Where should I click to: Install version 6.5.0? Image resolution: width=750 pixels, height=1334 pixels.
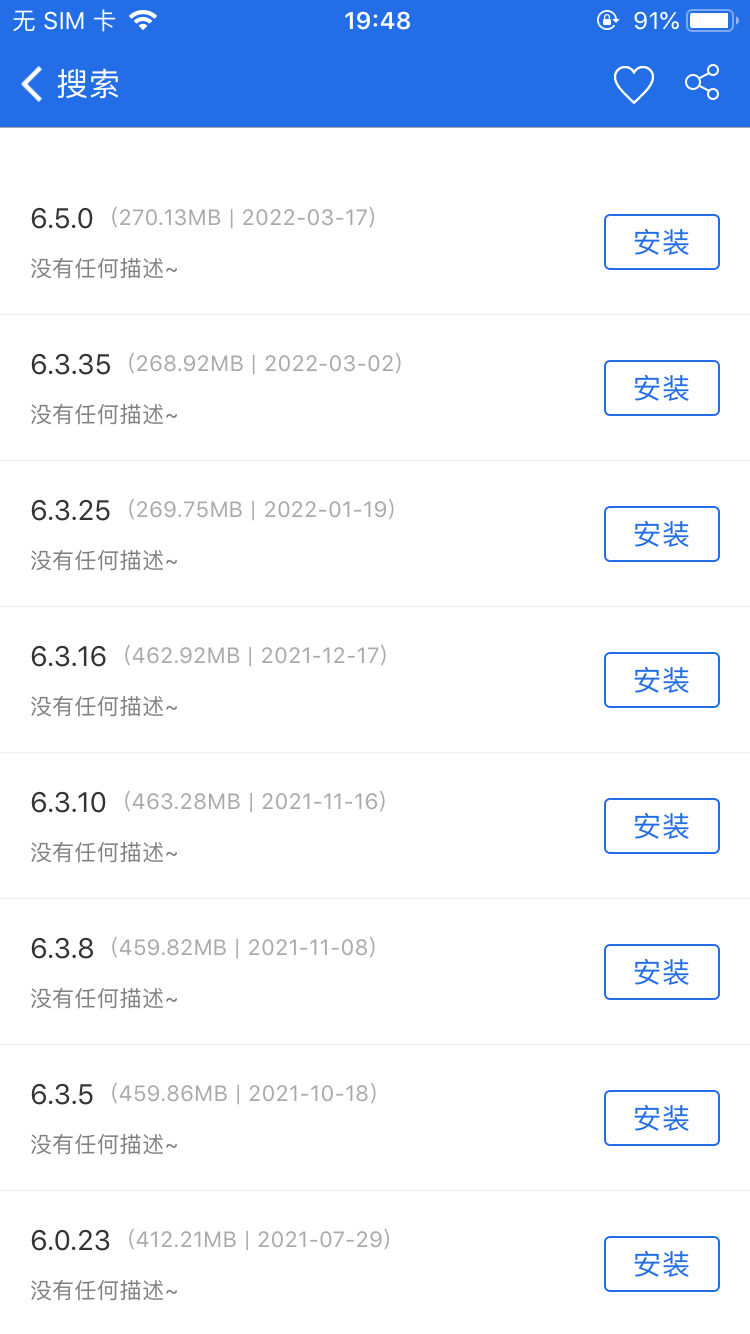[661, 242]
